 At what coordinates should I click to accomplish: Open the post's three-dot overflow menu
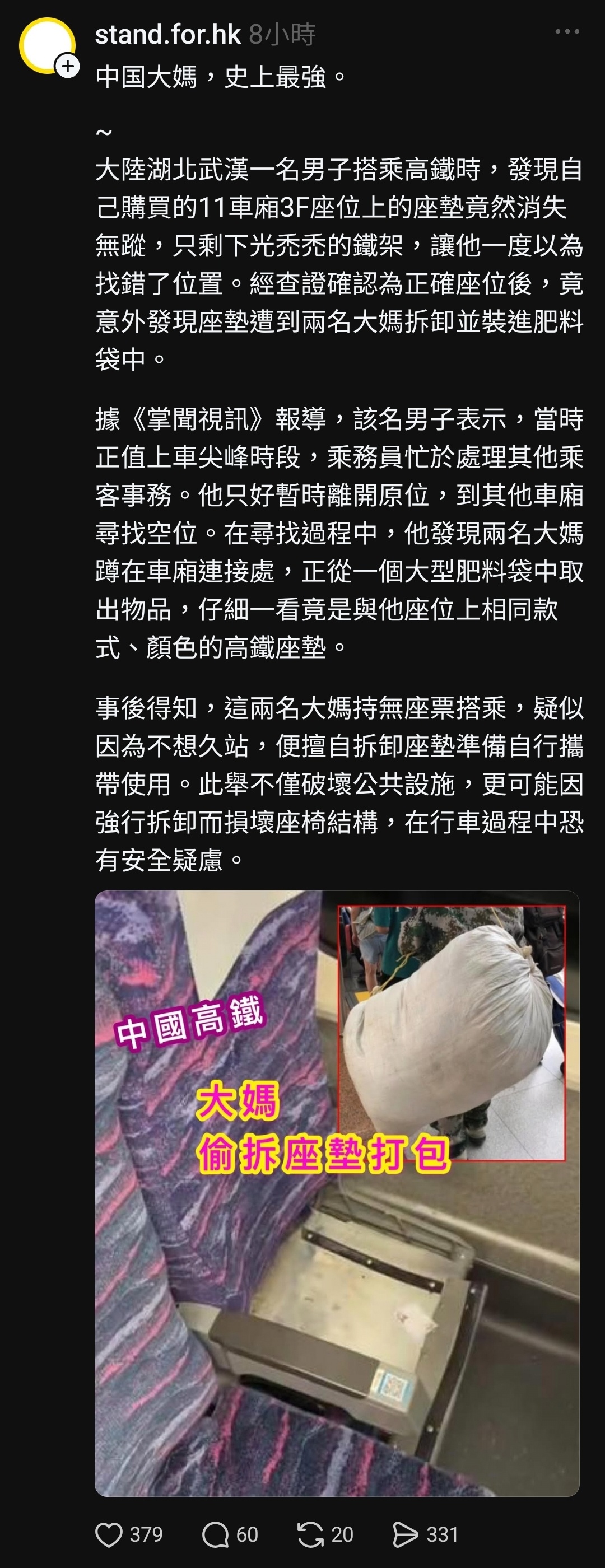[x=567, y=32]
